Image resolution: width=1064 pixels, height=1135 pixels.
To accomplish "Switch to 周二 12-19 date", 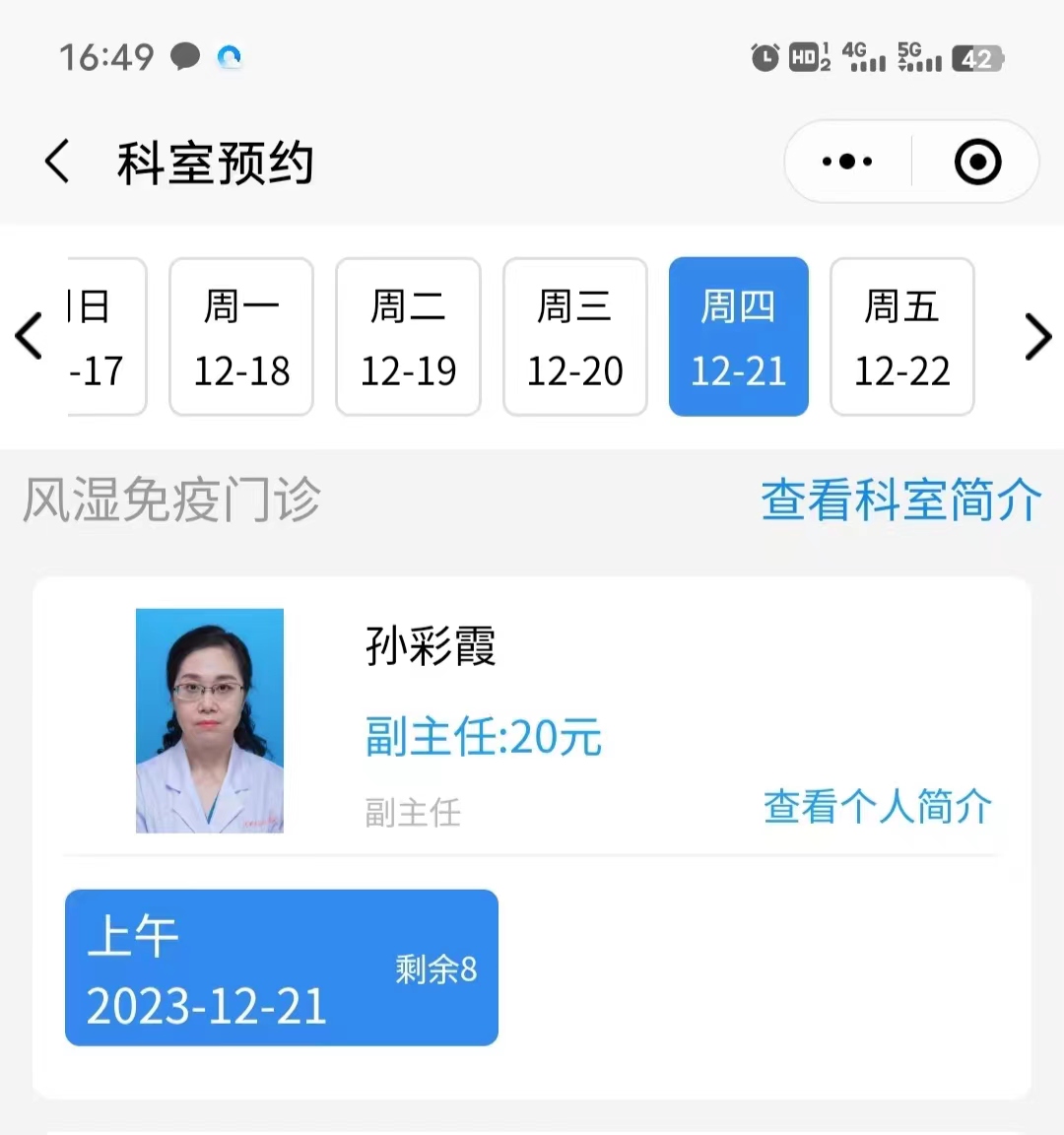I will click(x=408, y=336).
